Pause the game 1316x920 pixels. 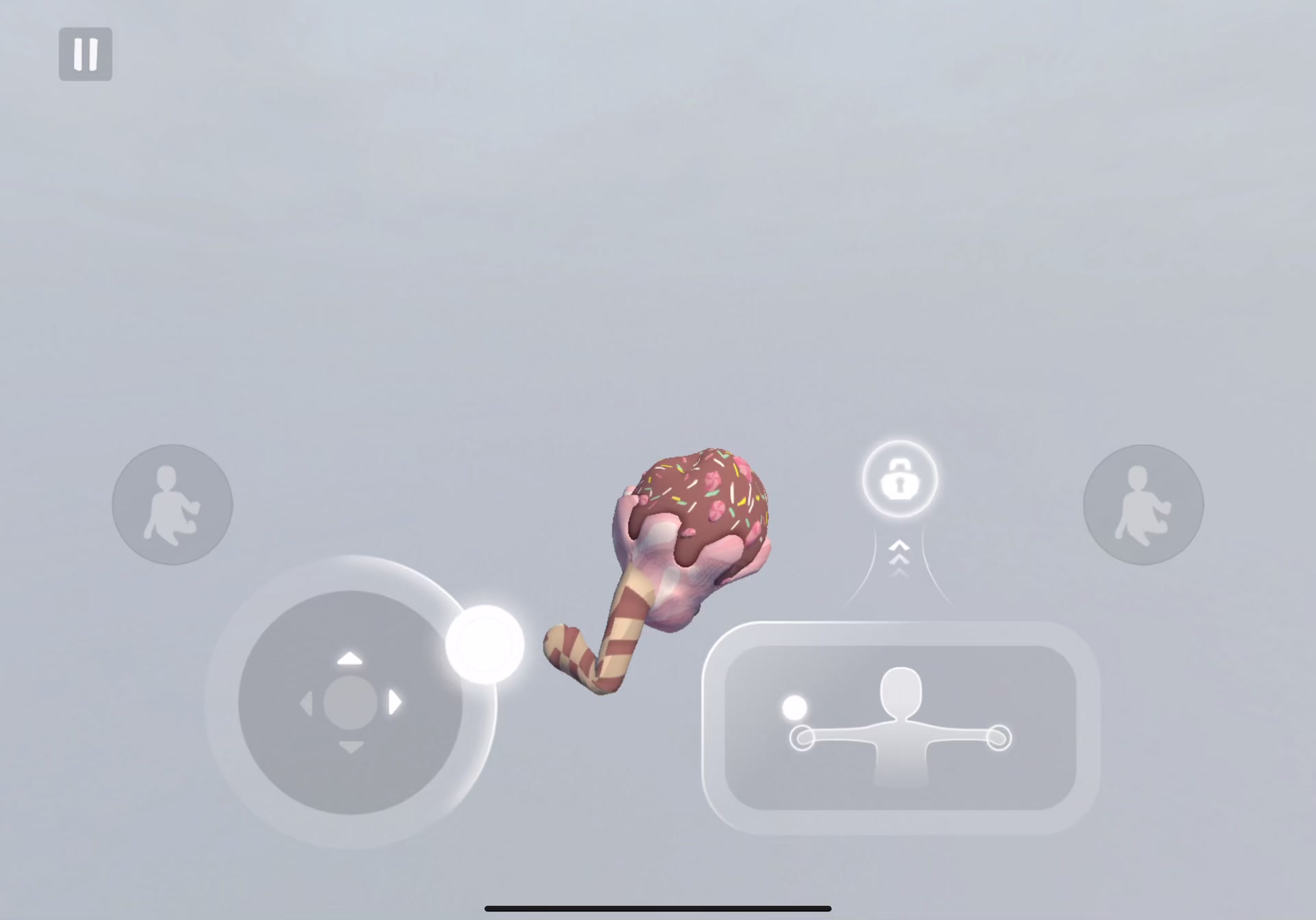tap(86, 54)
